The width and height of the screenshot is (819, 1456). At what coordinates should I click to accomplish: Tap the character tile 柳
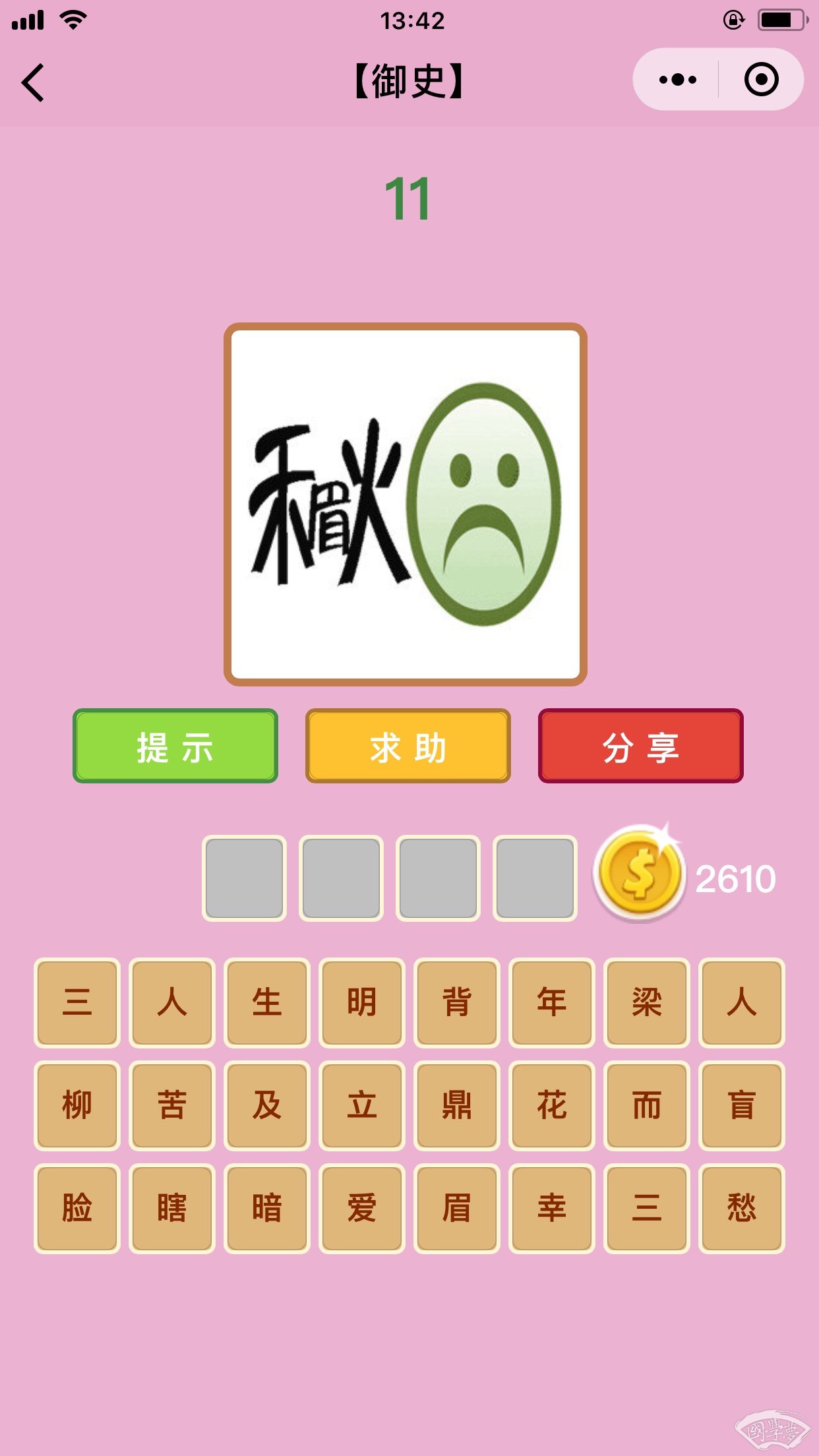point(77,1105)
